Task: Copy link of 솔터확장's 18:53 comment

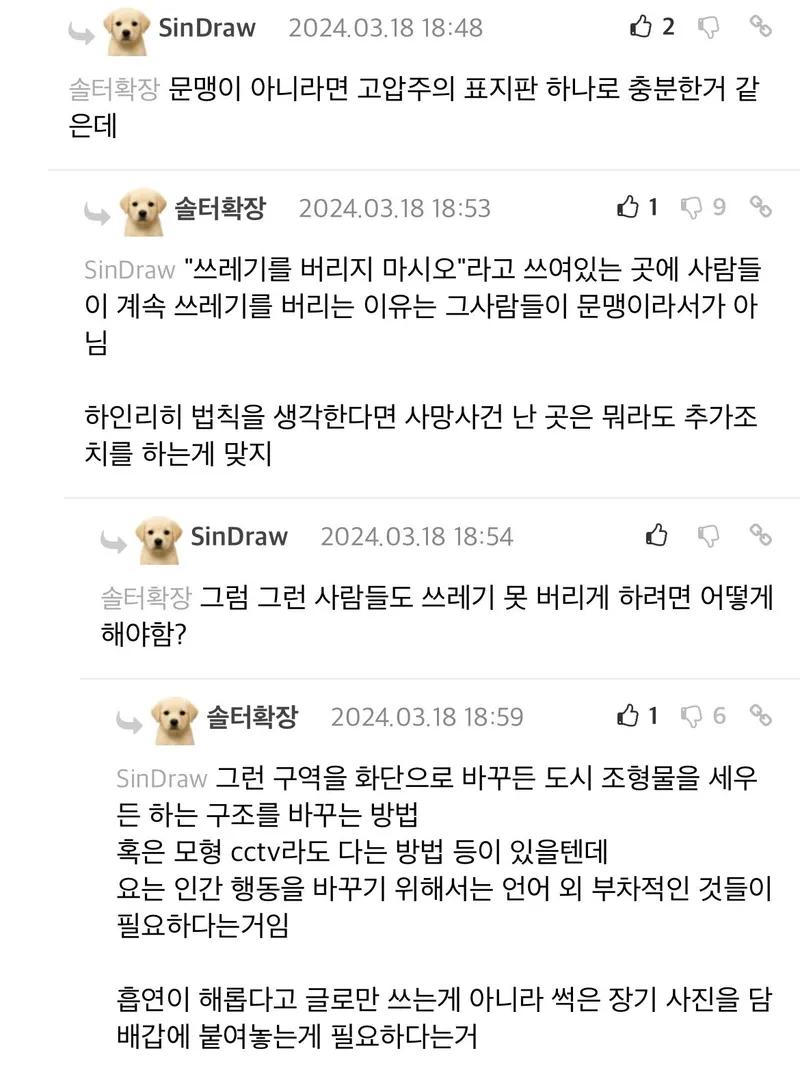Action: pos(761,207)
